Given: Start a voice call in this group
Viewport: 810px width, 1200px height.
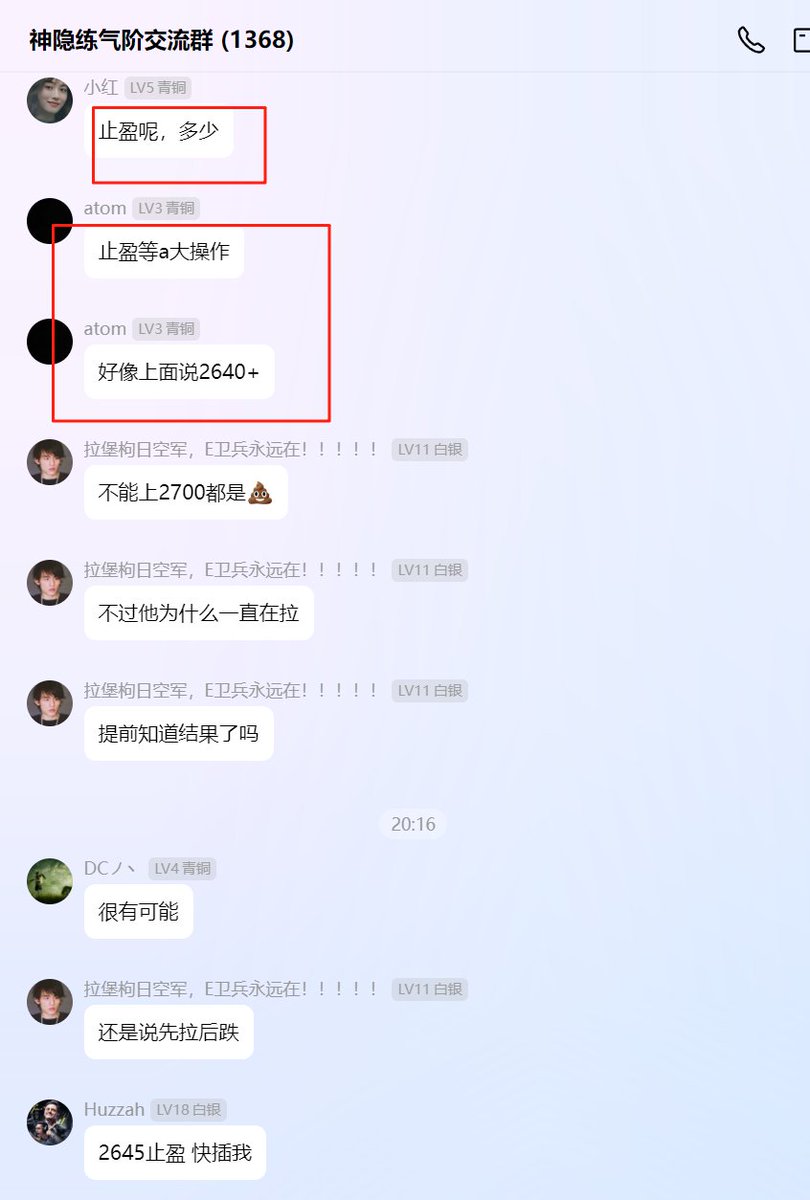Looking at the screenshot, I should pyautogui.click(x=751, y=40).
